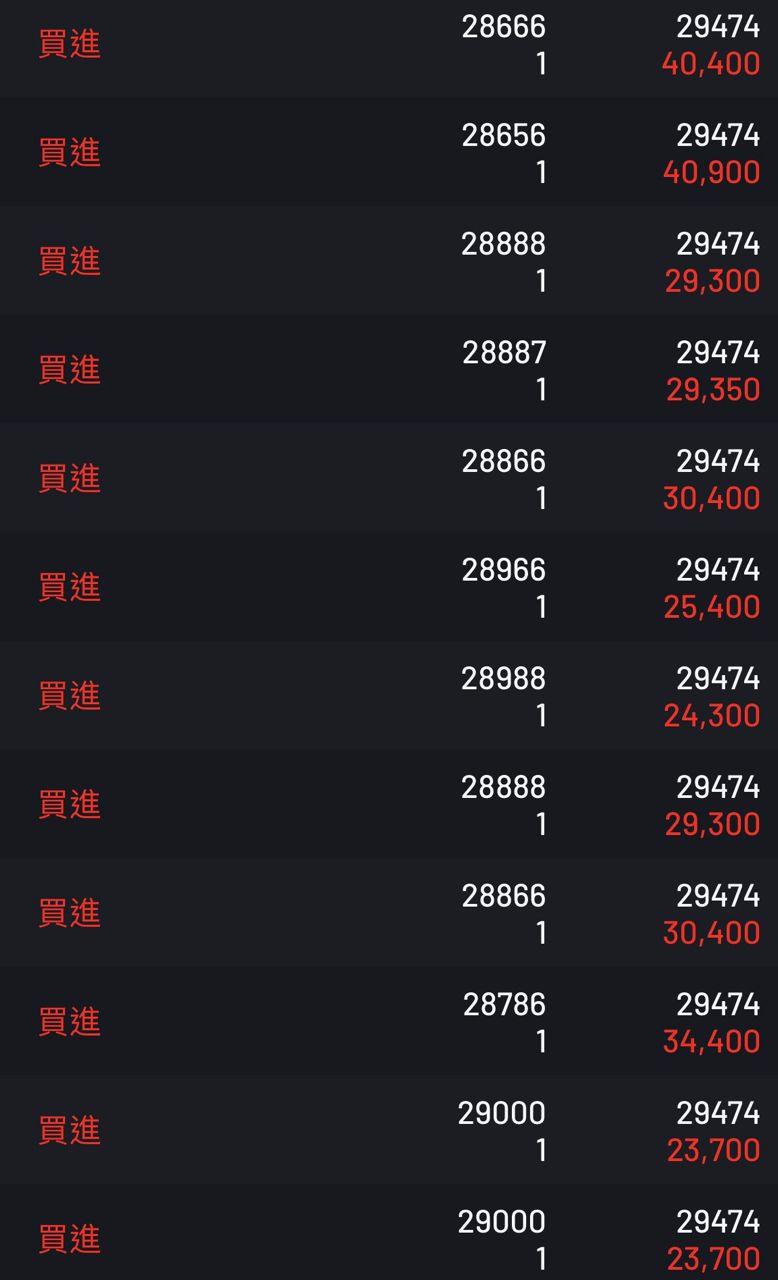Select the 買進 row priced 28656
This screenshot has height=1280, width=778.
389,153
